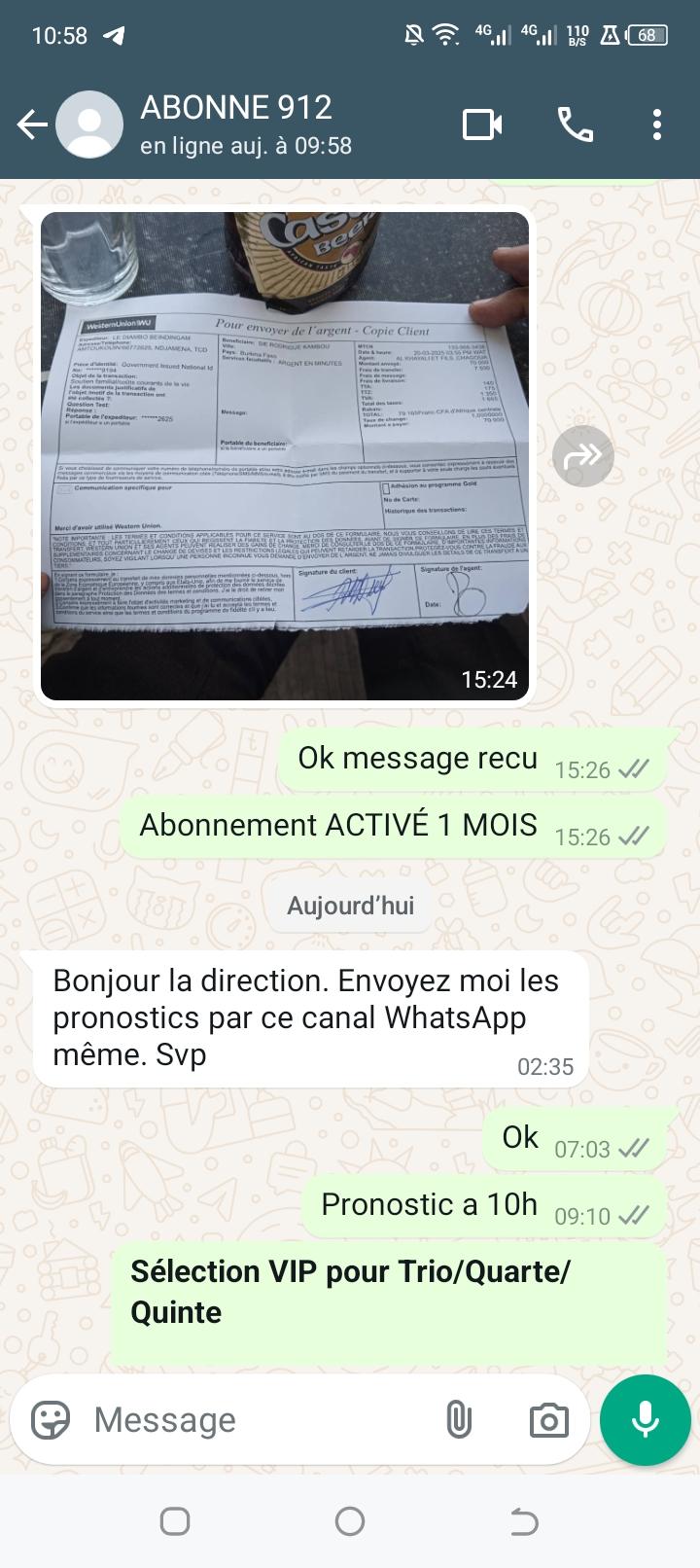Open the emoji and sticker picker
This screenshot has width=700, height=1568.
(x=51, y=1420)
